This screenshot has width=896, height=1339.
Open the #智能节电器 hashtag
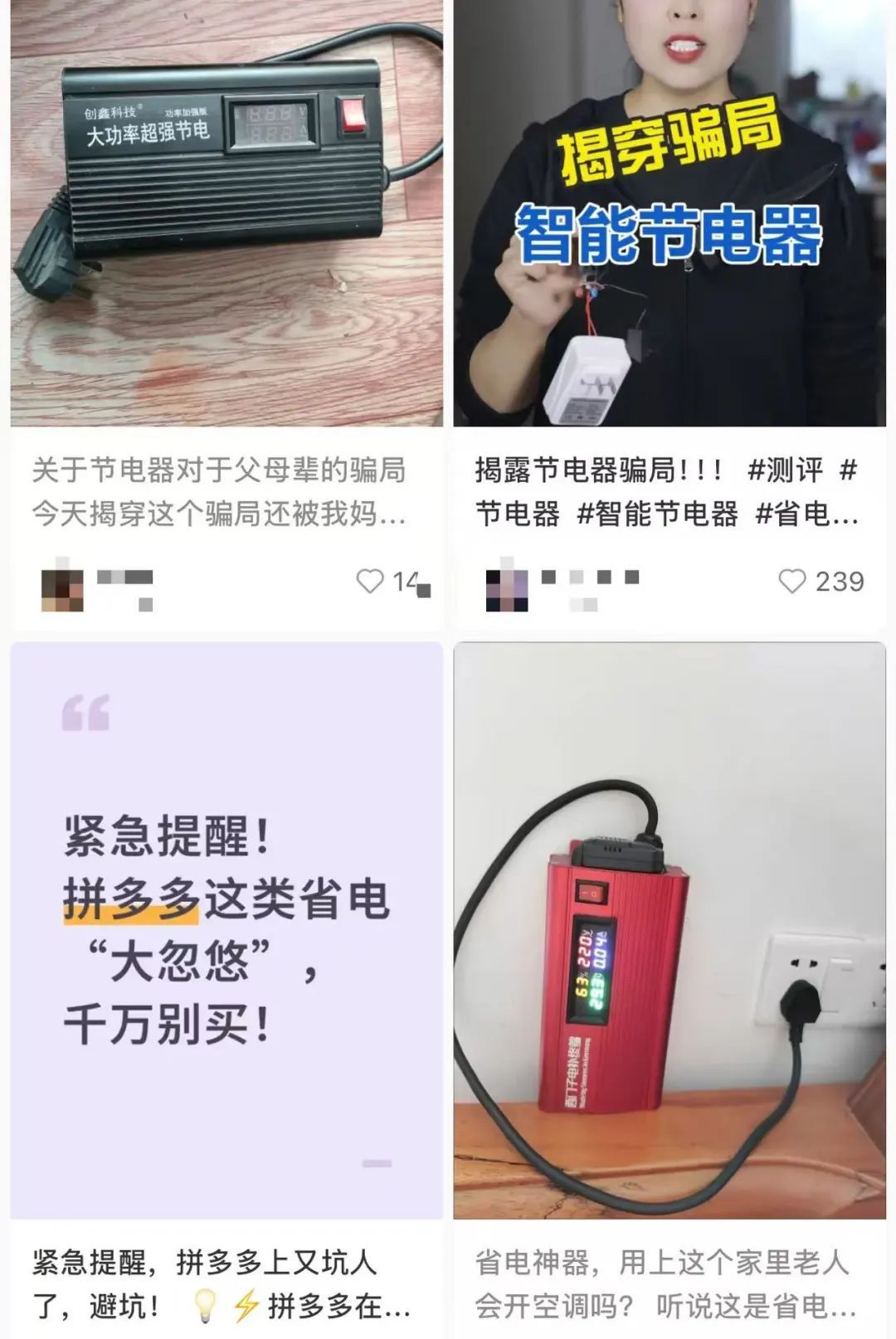(655, 514)
